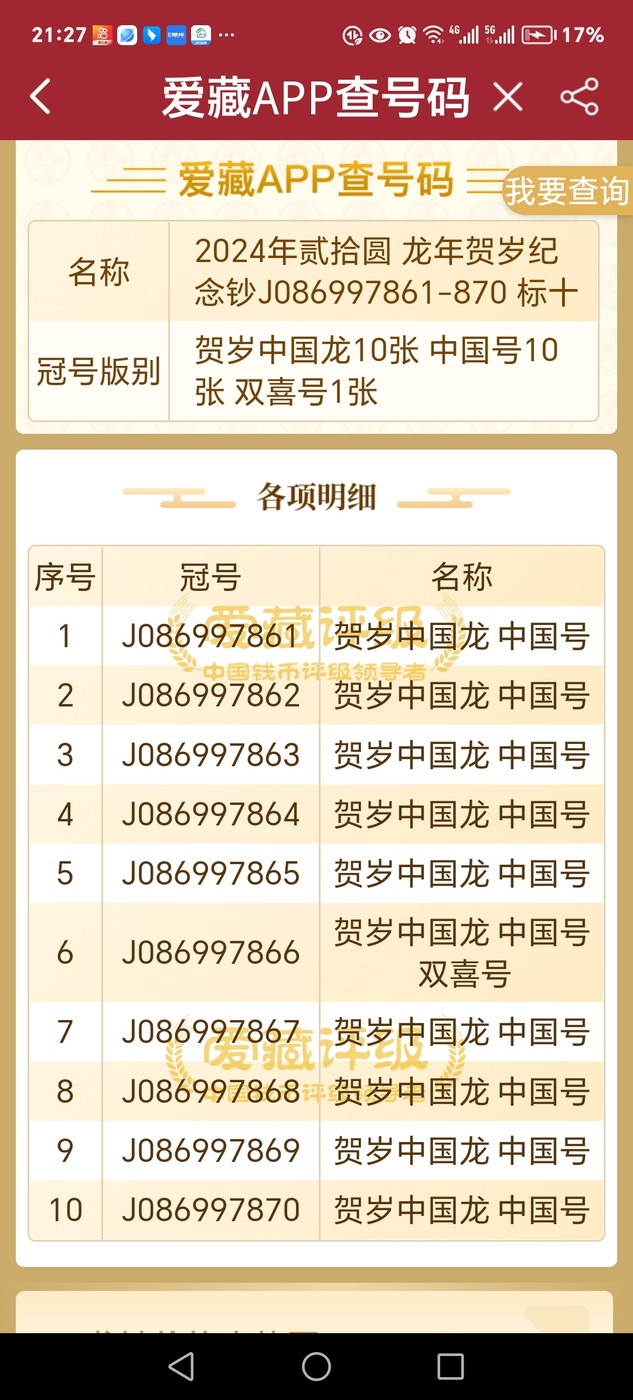This screenshot has height=1400, width=633.
Task: Close the 爱藏APP查号码 page
Action: [x=508, y=97]
